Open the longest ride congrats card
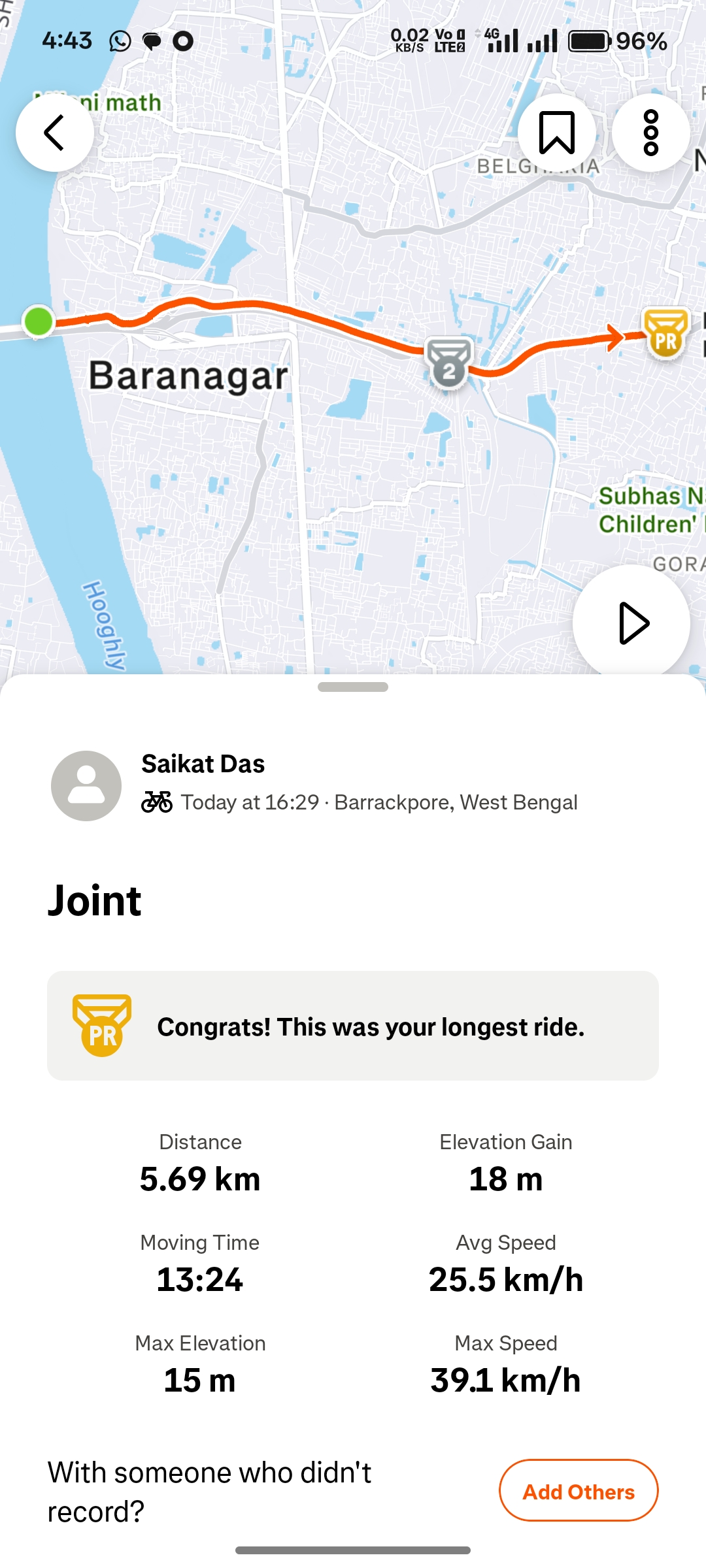The height and width of the screenshot is (1568, 706). pyautogui.click(x=353, y=1026)
